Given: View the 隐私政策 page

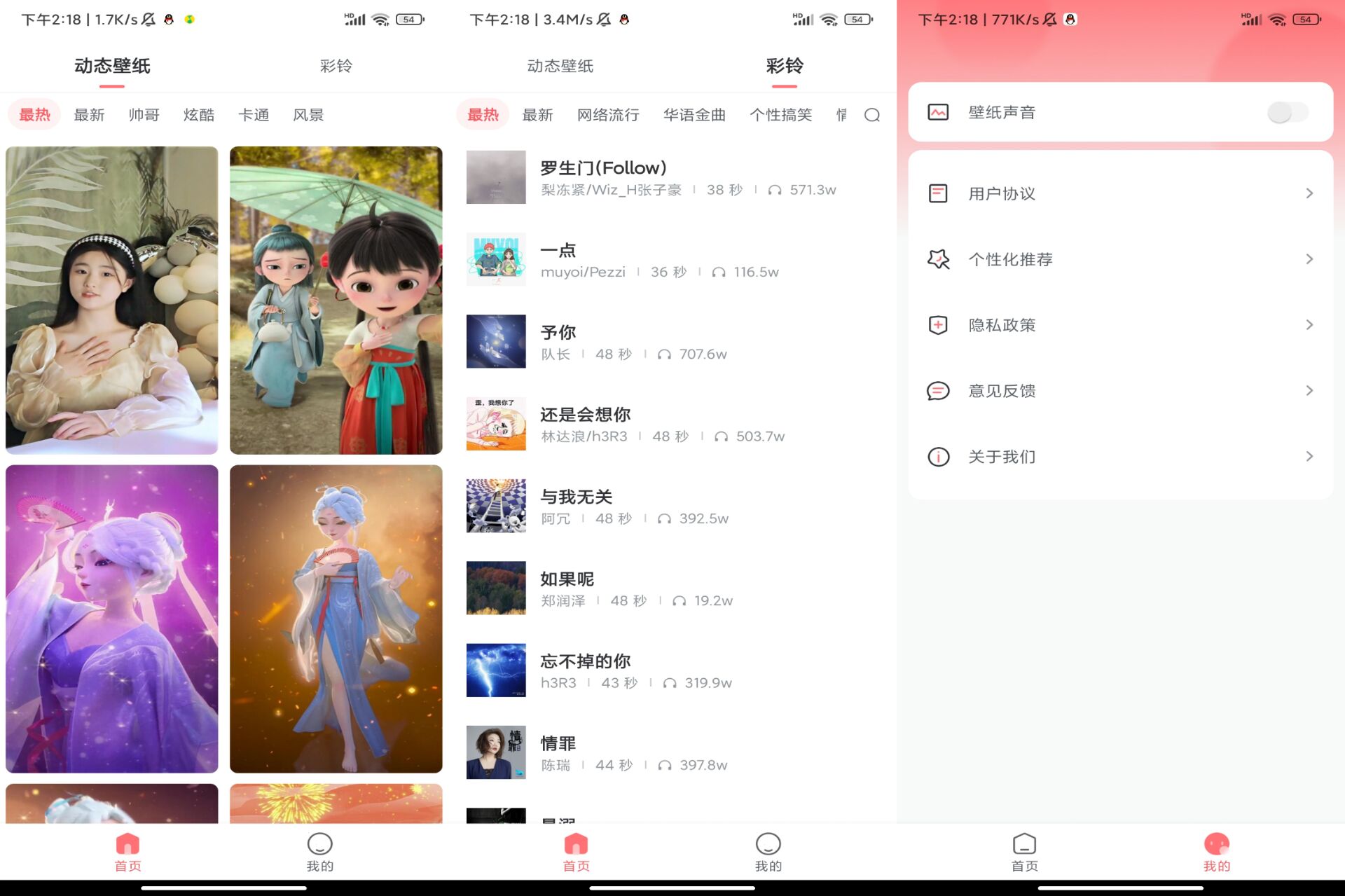Looking at the screenshot, I should (1119, 325).
